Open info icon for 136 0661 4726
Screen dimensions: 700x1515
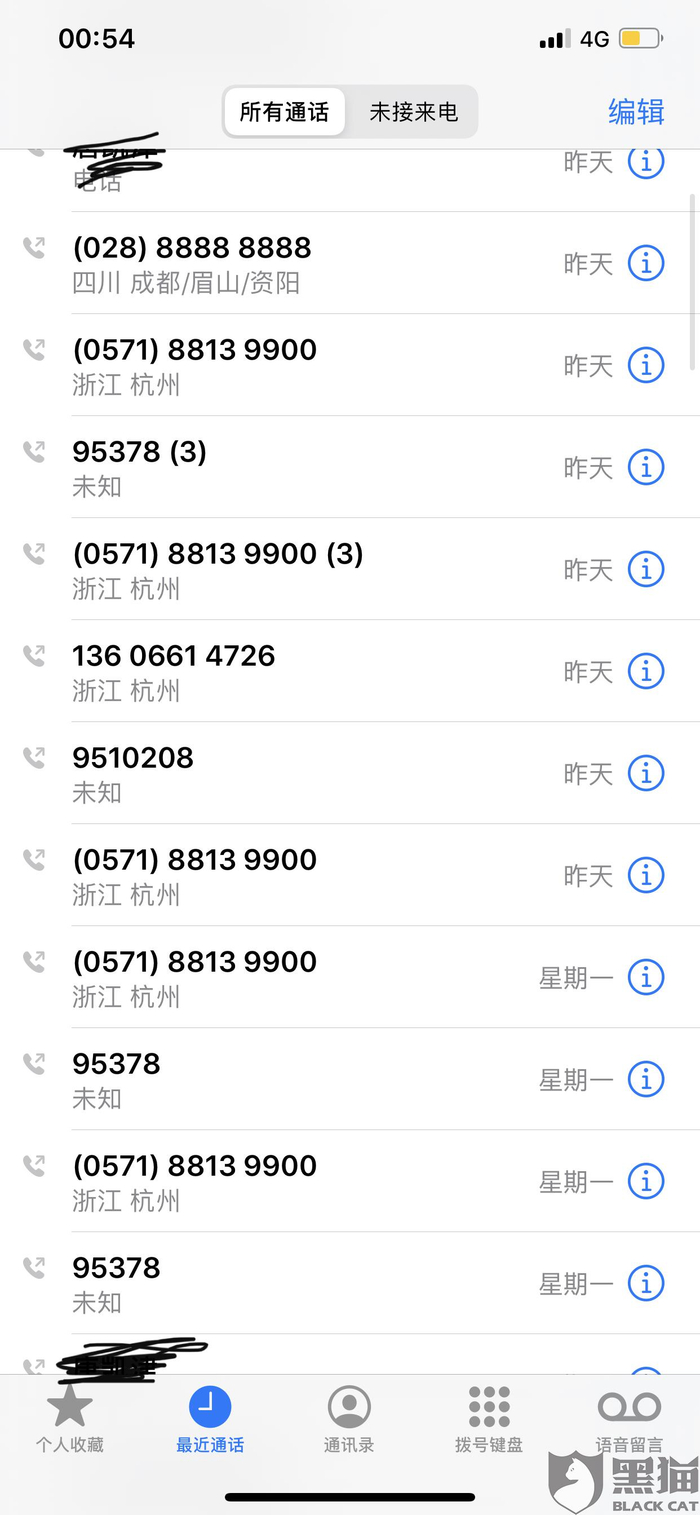point(646,671)
